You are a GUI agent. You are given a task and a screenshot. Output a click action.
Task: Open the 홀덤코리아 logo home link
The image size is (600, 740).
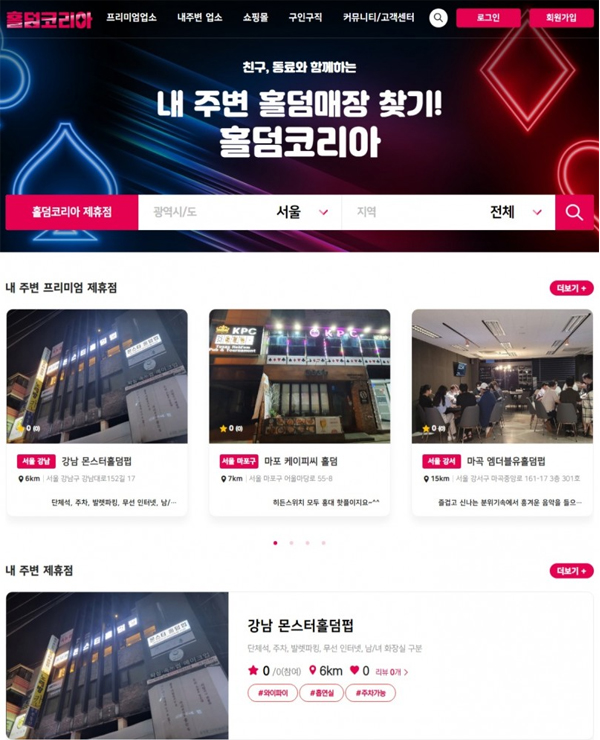pos(48,18)
